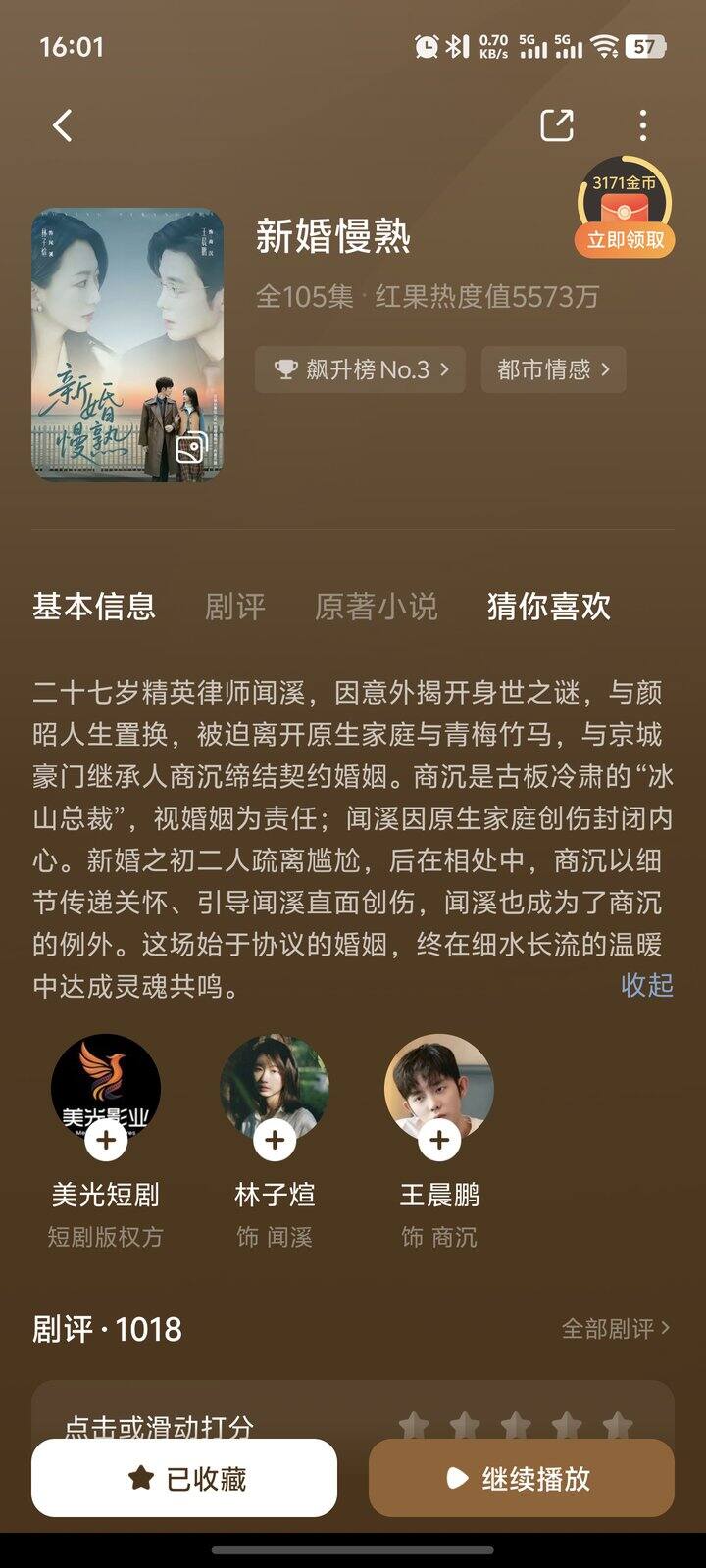The height and width of the screenshot is (1568, 706).
Task: Share this drama via share icon
Action: (556, 125)
